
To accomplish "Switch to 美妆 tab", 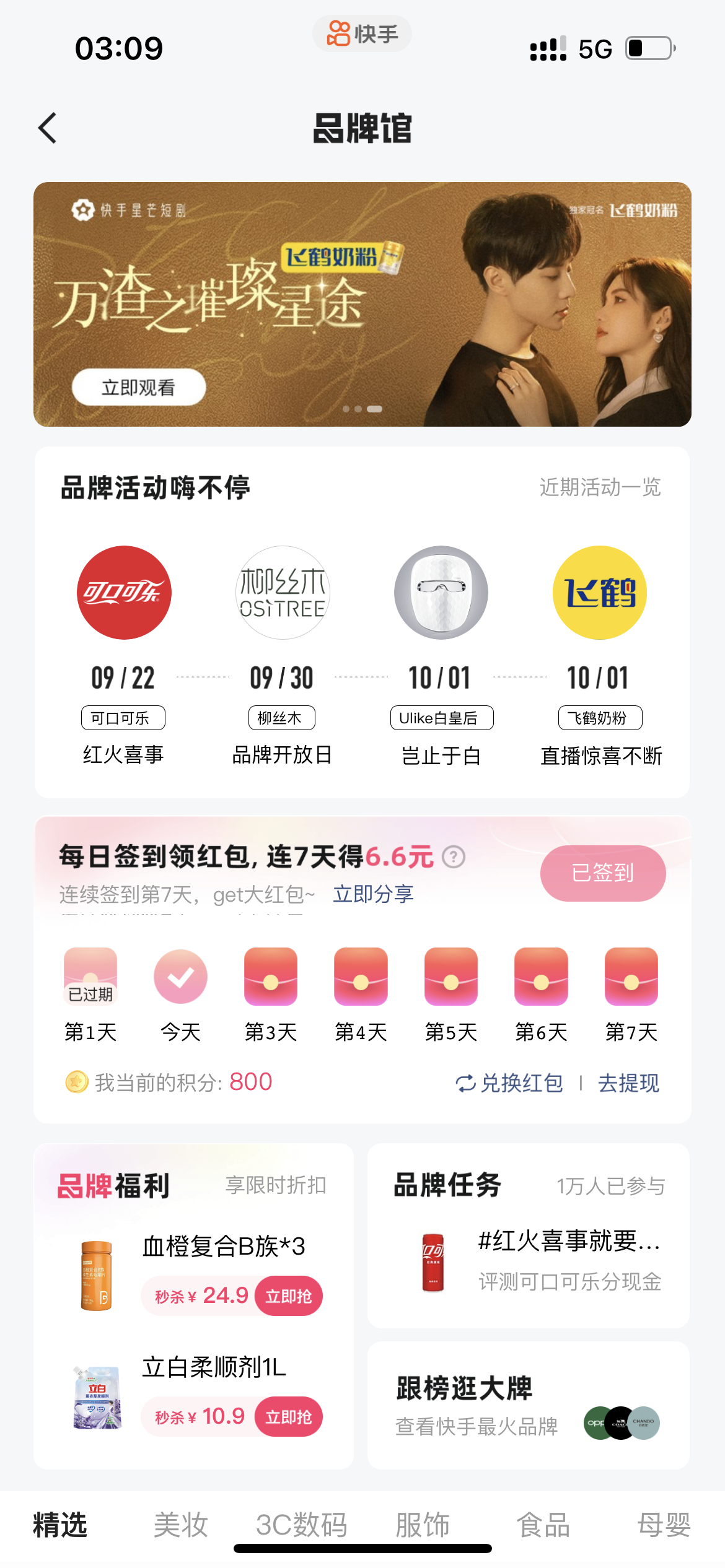I will [x=180, y=1525].
